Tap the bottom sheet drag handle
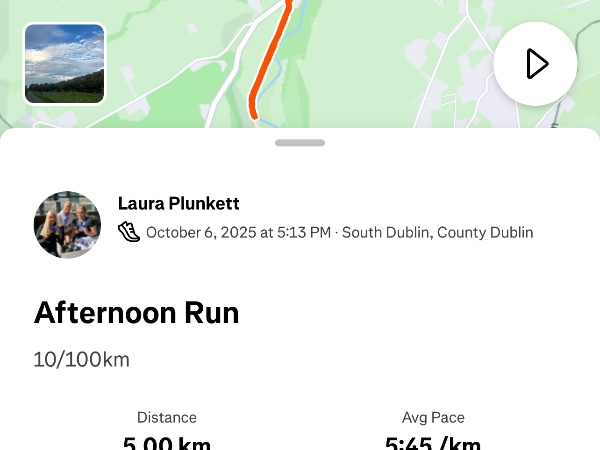 point(299,143)
